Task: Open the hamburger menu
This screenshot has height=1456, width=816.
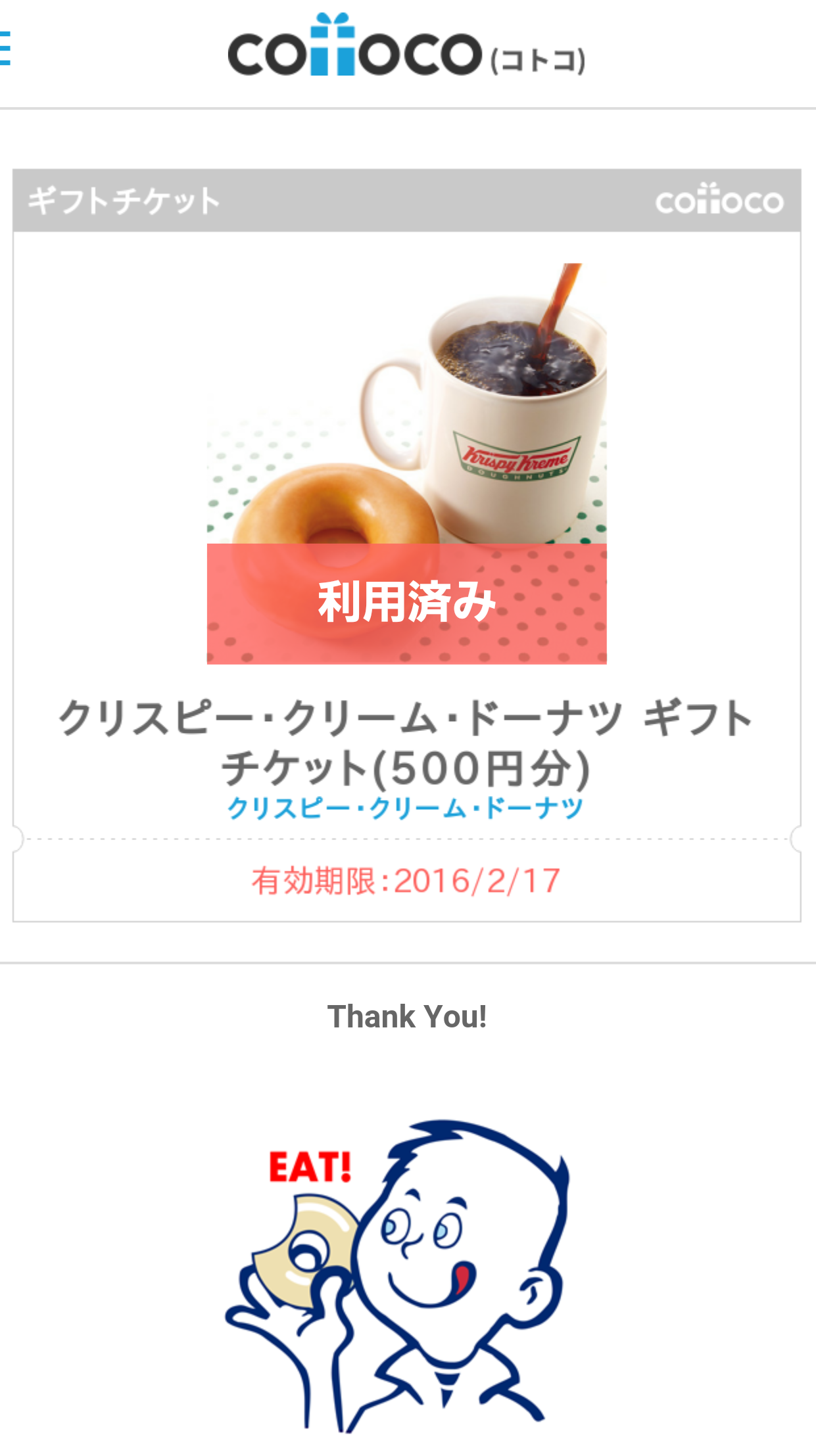Action: pos(5,49)
